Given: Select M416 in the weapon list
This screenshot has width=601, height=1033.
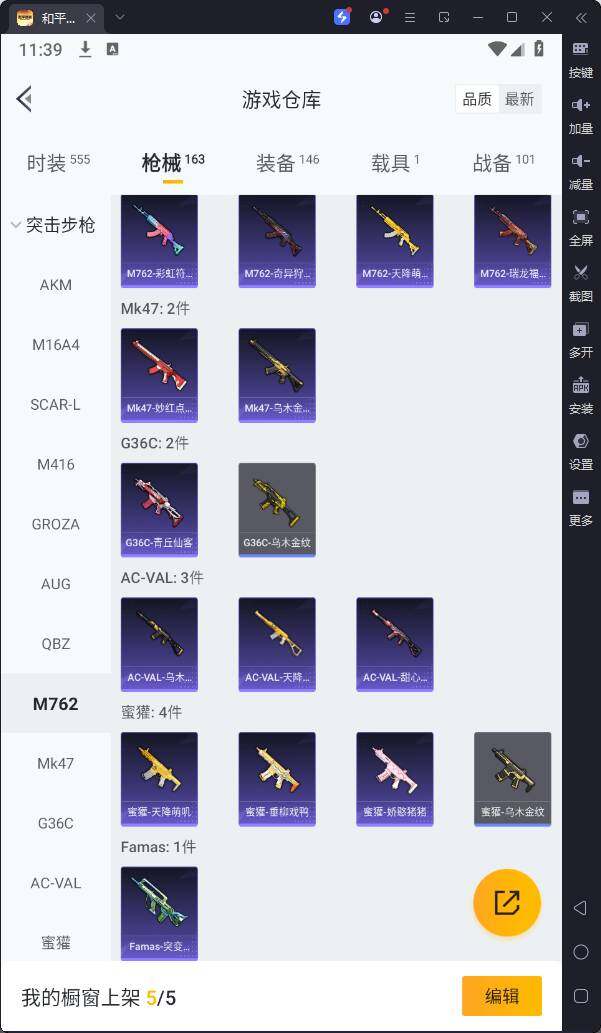Looking at the screenshot, I should click(x=56, y=464).
